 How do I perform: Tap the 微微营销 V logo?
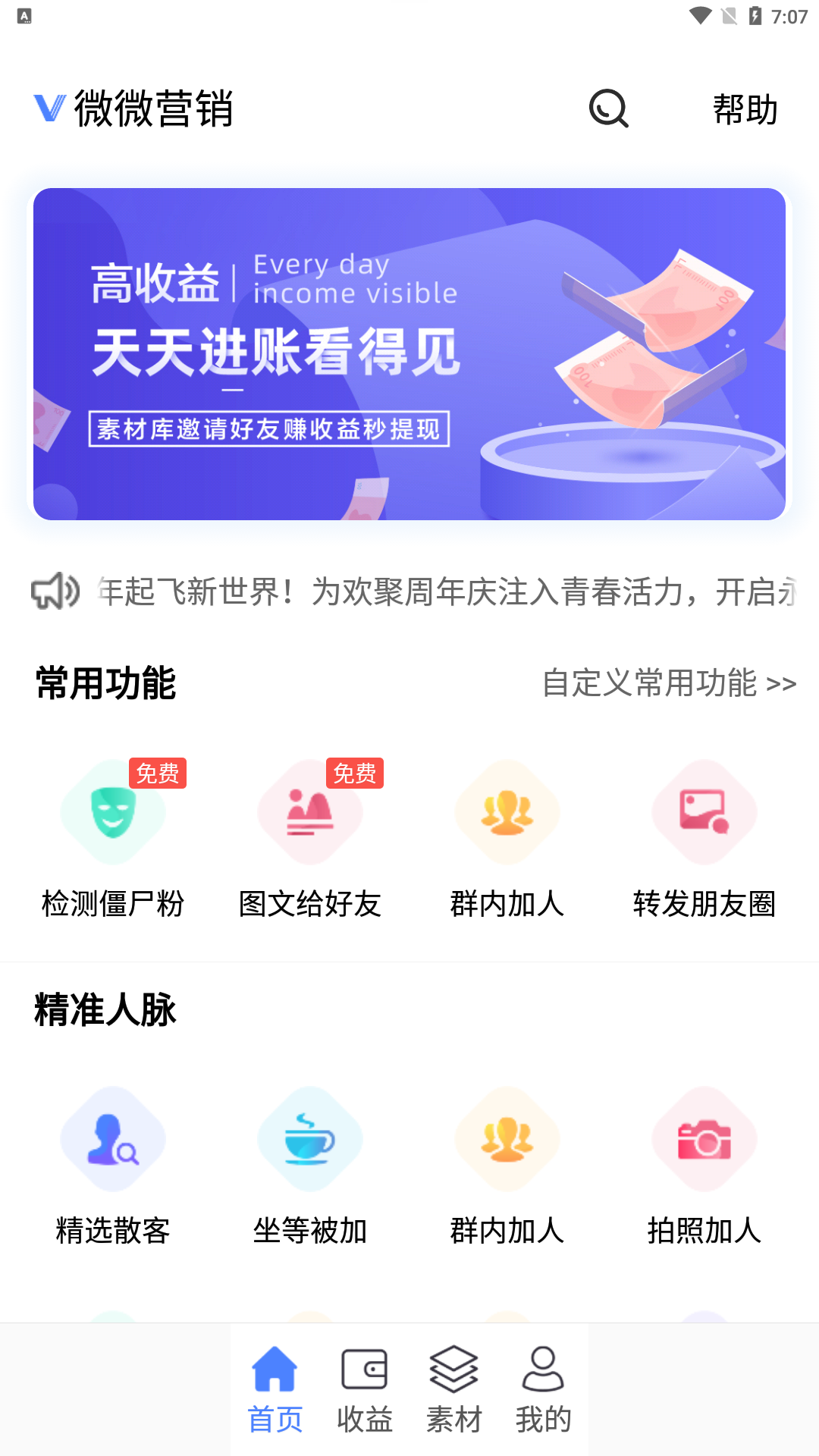pyautogui.click(x=47, y=106)
